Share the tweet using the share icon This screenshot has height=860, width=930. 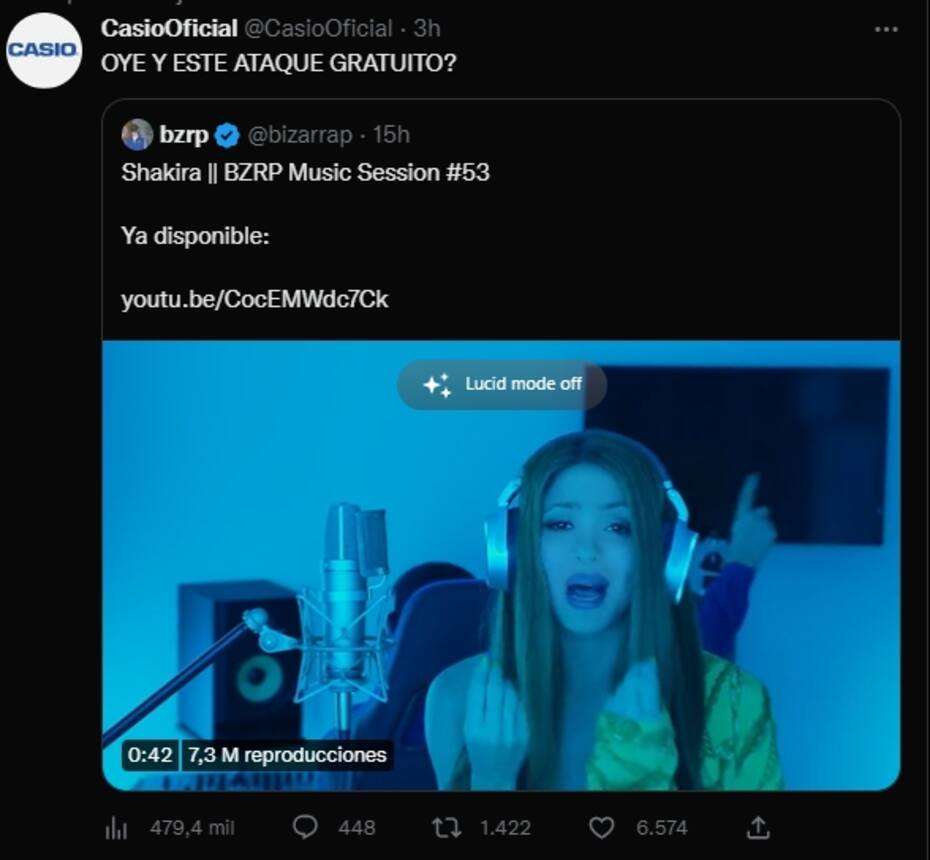(758, 827)
